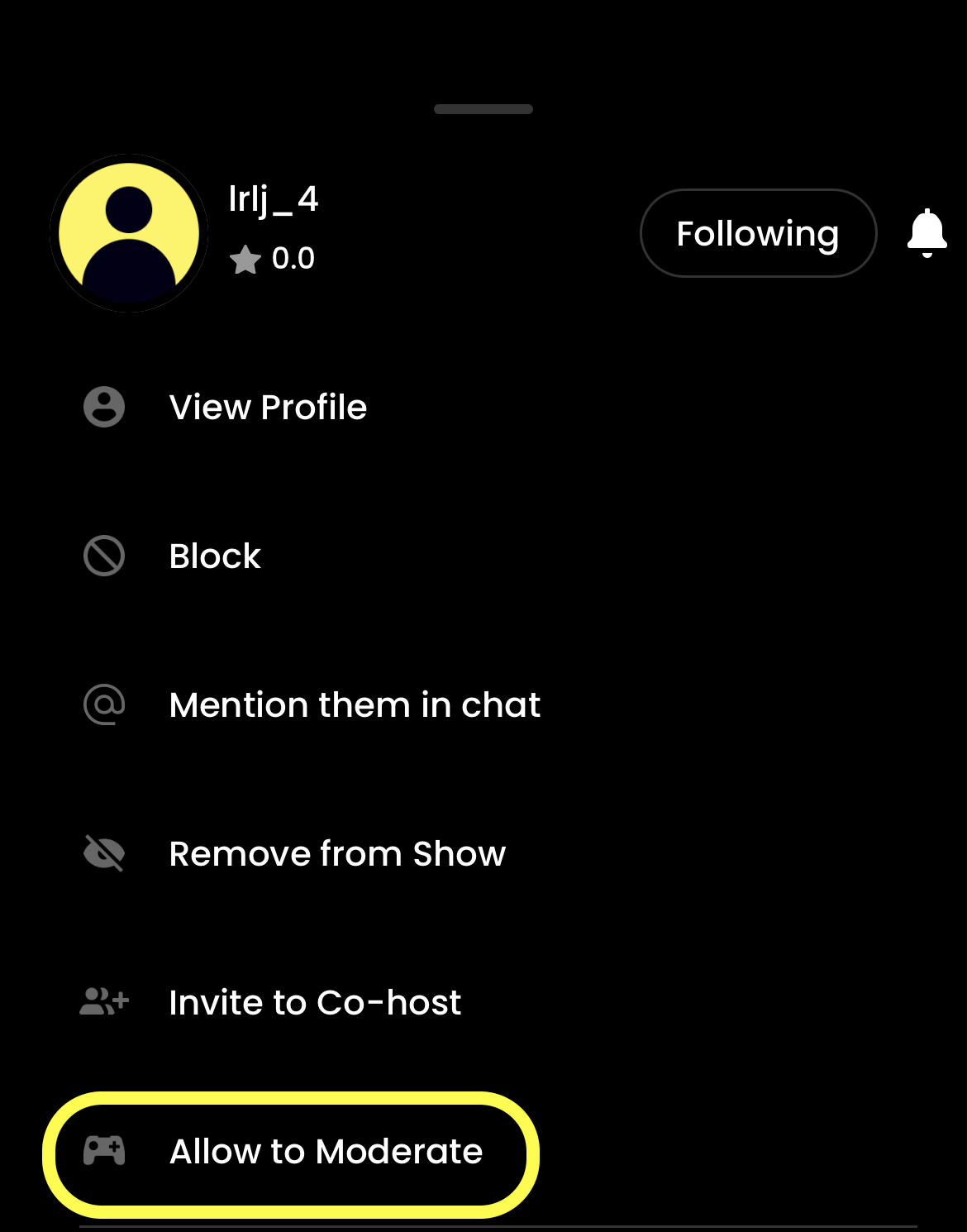Screen dimensions: 967x1232
Task: Click Allow to Moderate
Action: [x=326, y=1152]
